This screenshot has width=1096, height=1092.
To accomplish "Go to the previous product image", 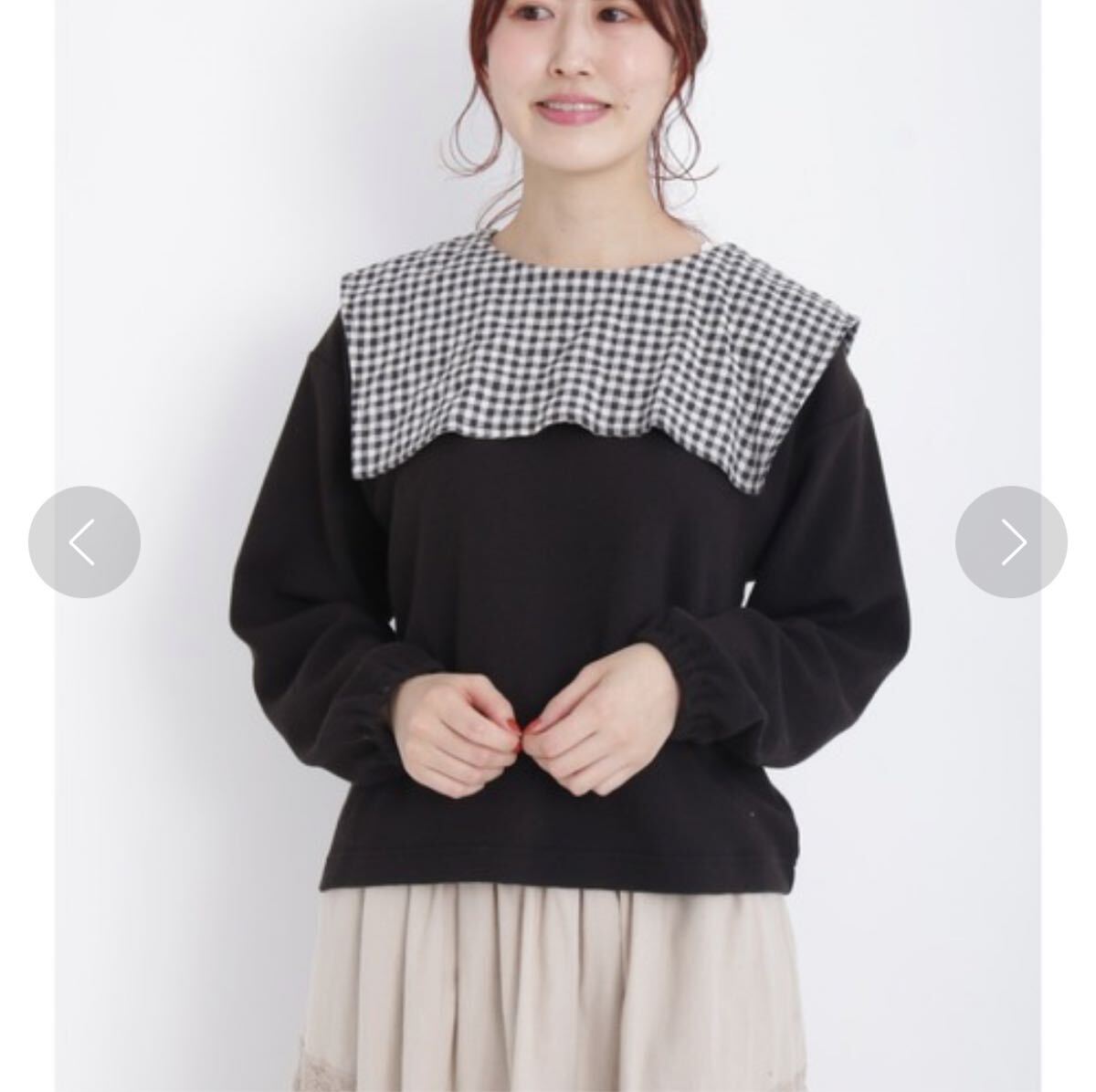I will coord(84,542).
